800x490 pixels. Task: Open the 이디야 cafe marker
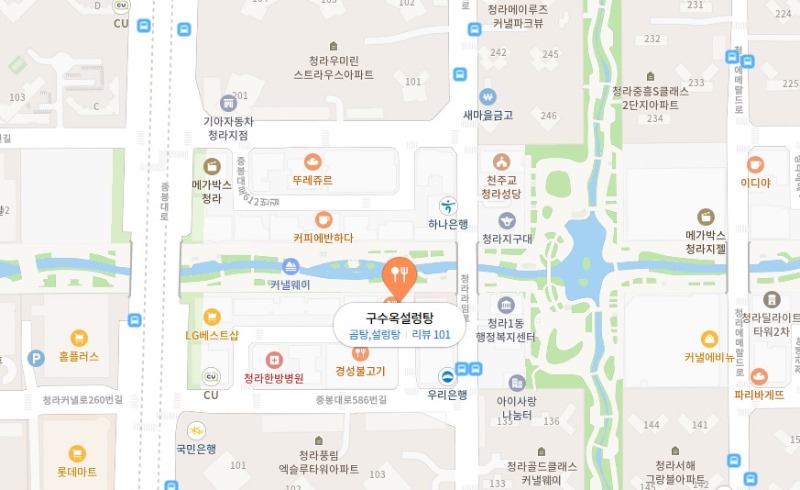pos(755,164)
